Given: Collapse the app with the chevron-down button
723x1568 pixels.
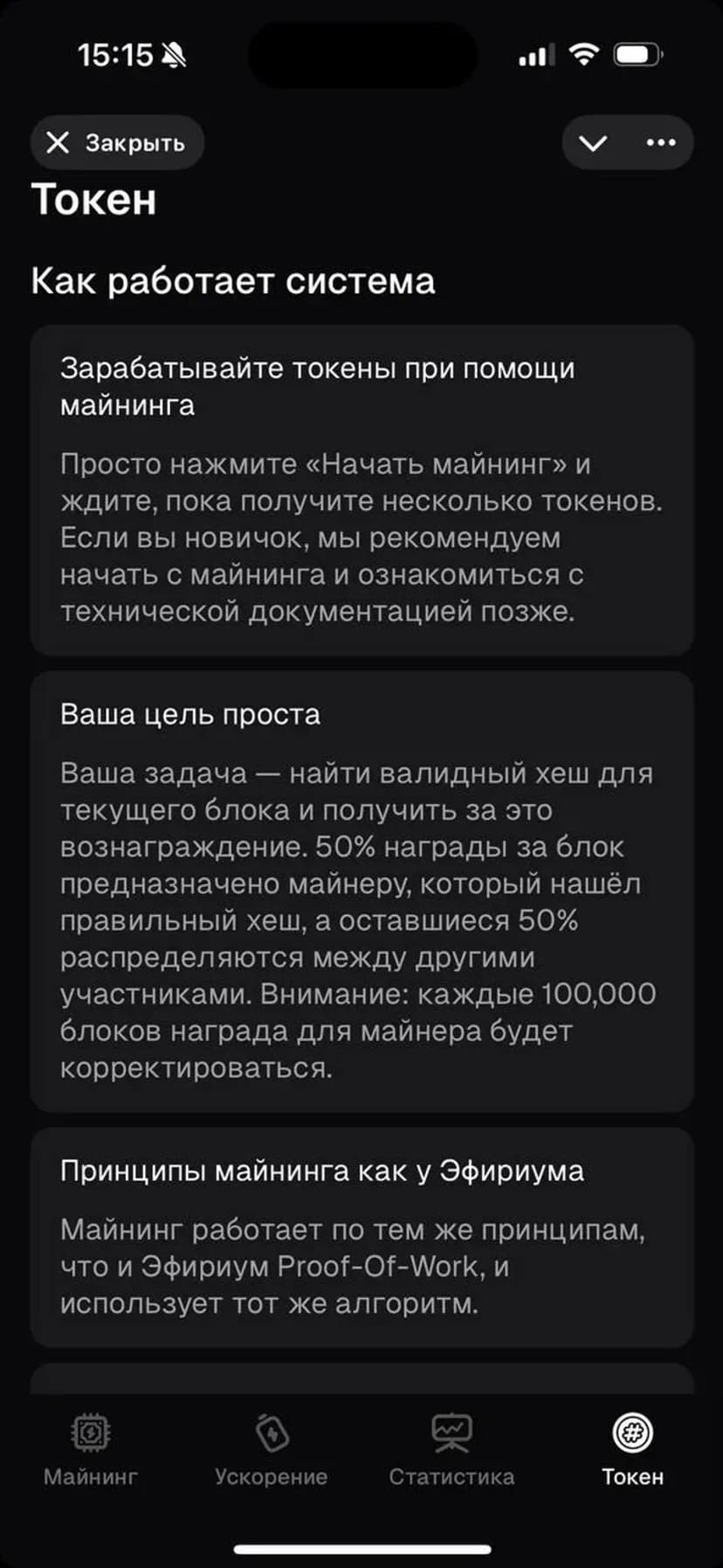Looking at the screenshot, I should pos(594,142).
